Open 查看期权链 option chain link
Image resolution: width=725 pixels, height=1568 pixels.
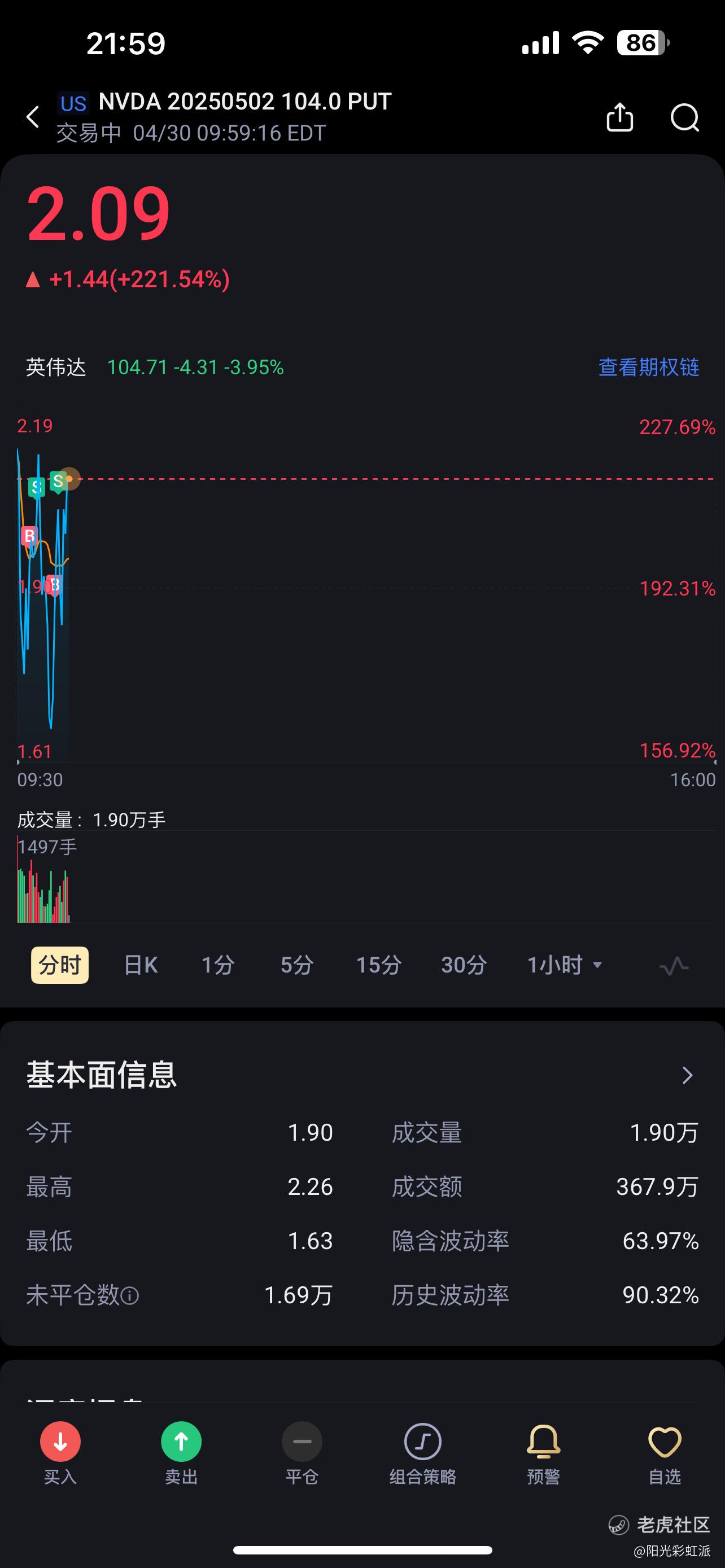[x=648, y=367]
